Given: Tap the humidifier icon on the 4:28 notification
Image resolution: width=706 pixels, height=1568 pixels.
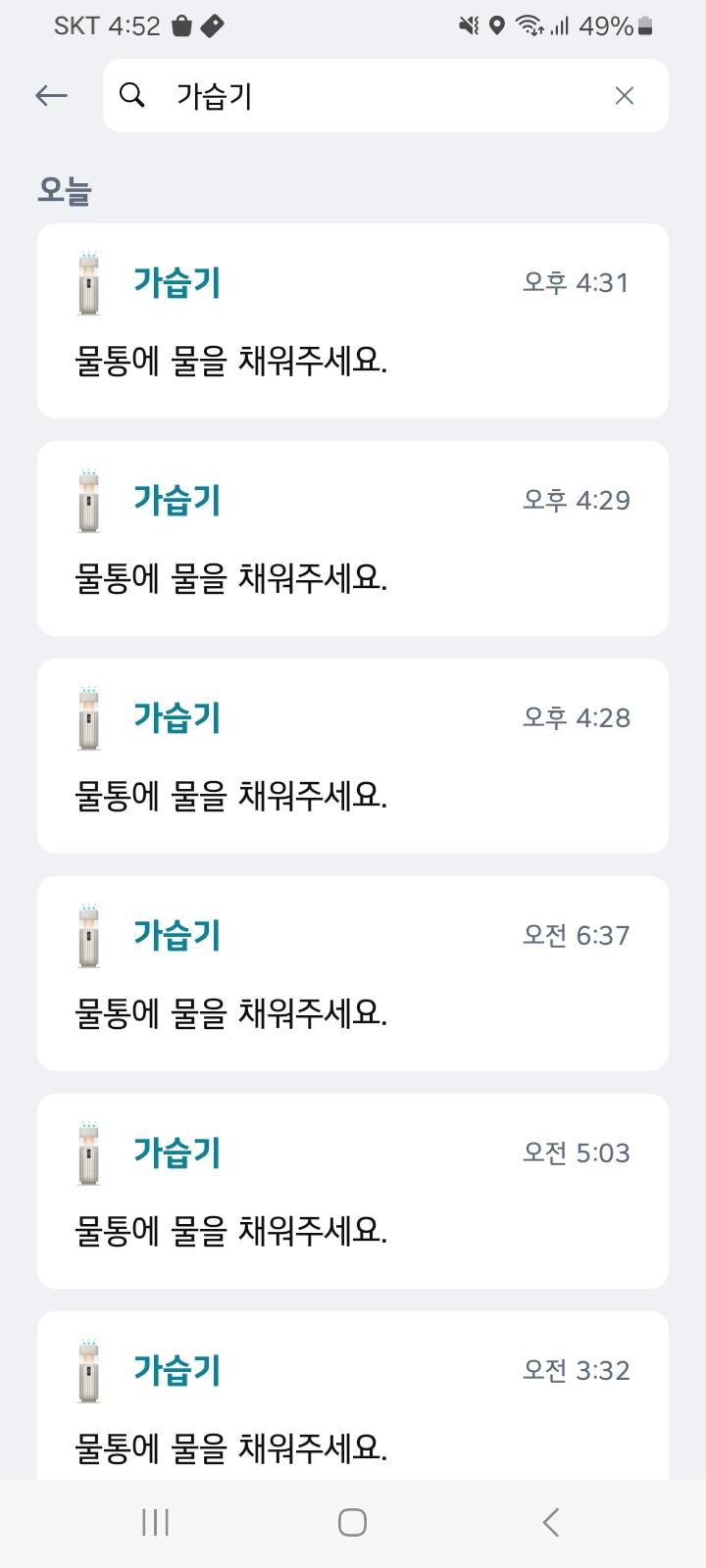Looking at the screenshot, I should pyautogui.click(x=89, y=717).
